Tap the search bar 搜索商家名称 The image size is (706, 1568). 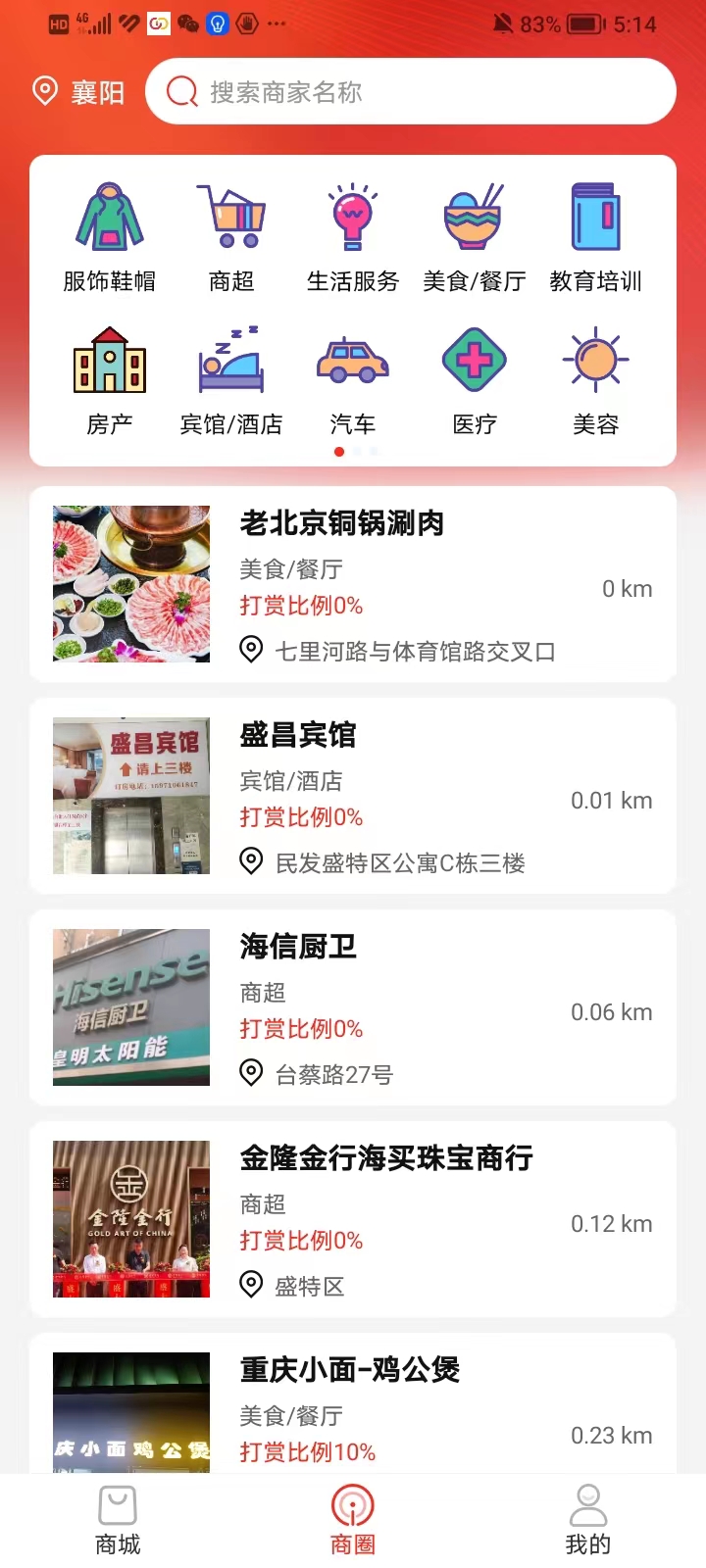[x=410, y=91]
